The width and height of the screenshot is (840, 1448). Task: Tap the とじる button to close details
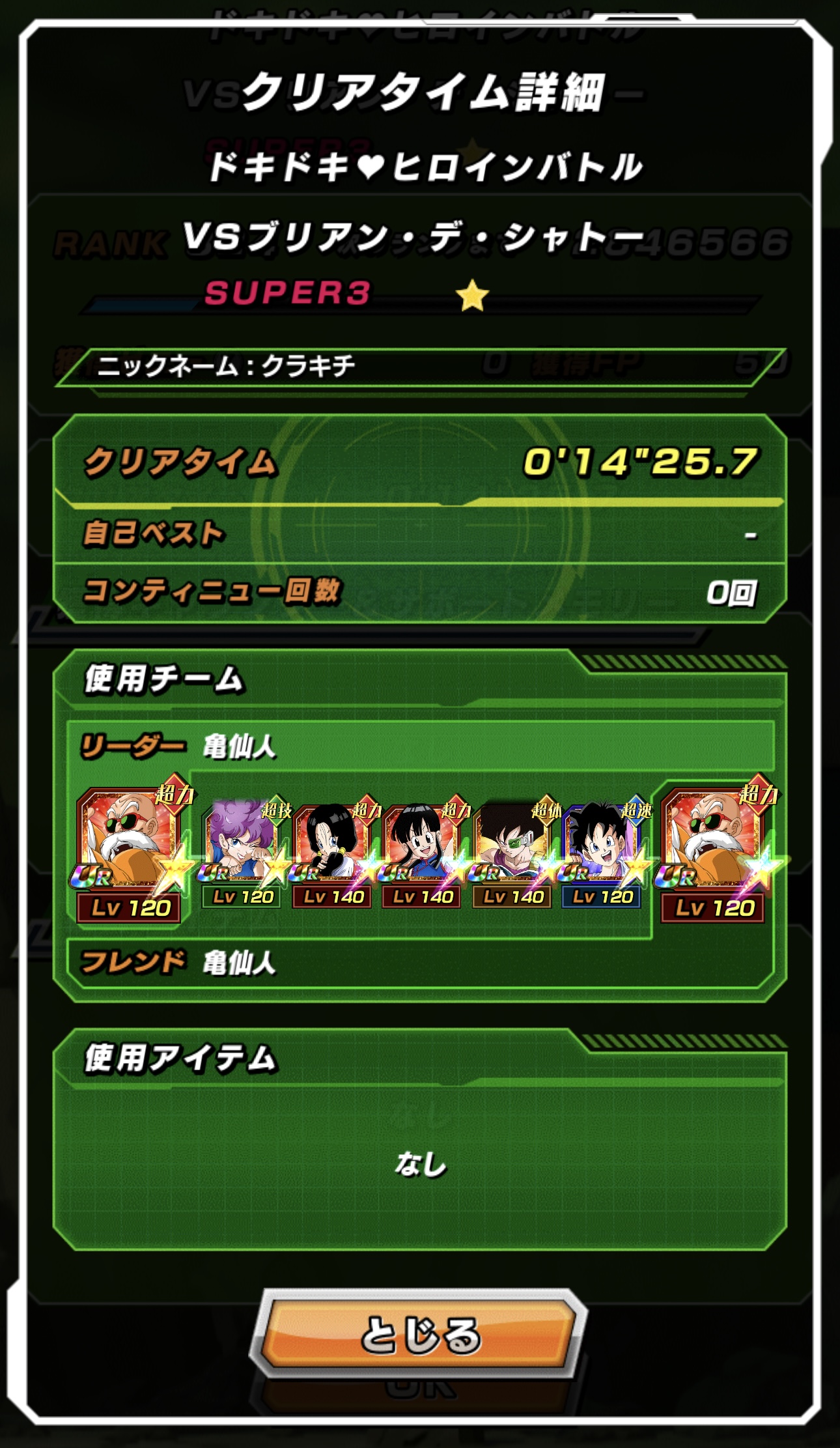[x=419, y=1335]
